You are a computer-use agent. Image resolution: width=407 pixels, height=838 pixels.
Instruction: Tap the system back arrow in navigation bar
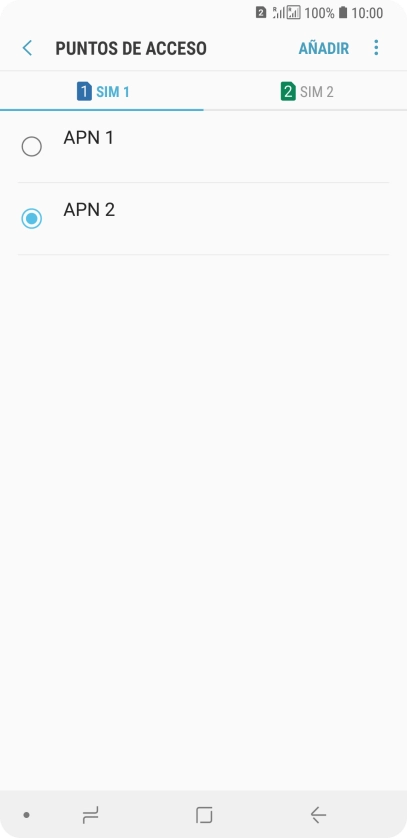318,815
